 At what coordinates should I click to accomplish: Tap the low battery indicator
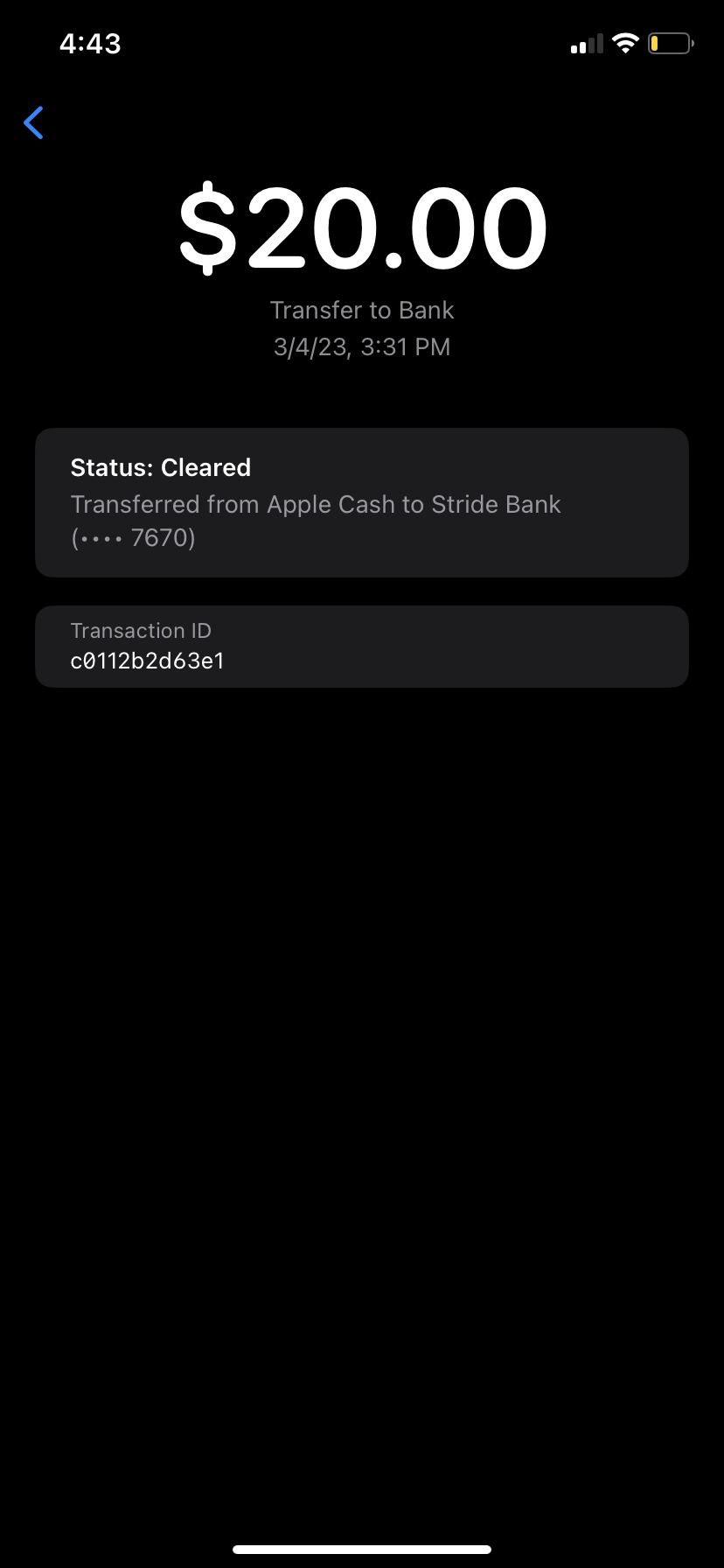[670, 43]
